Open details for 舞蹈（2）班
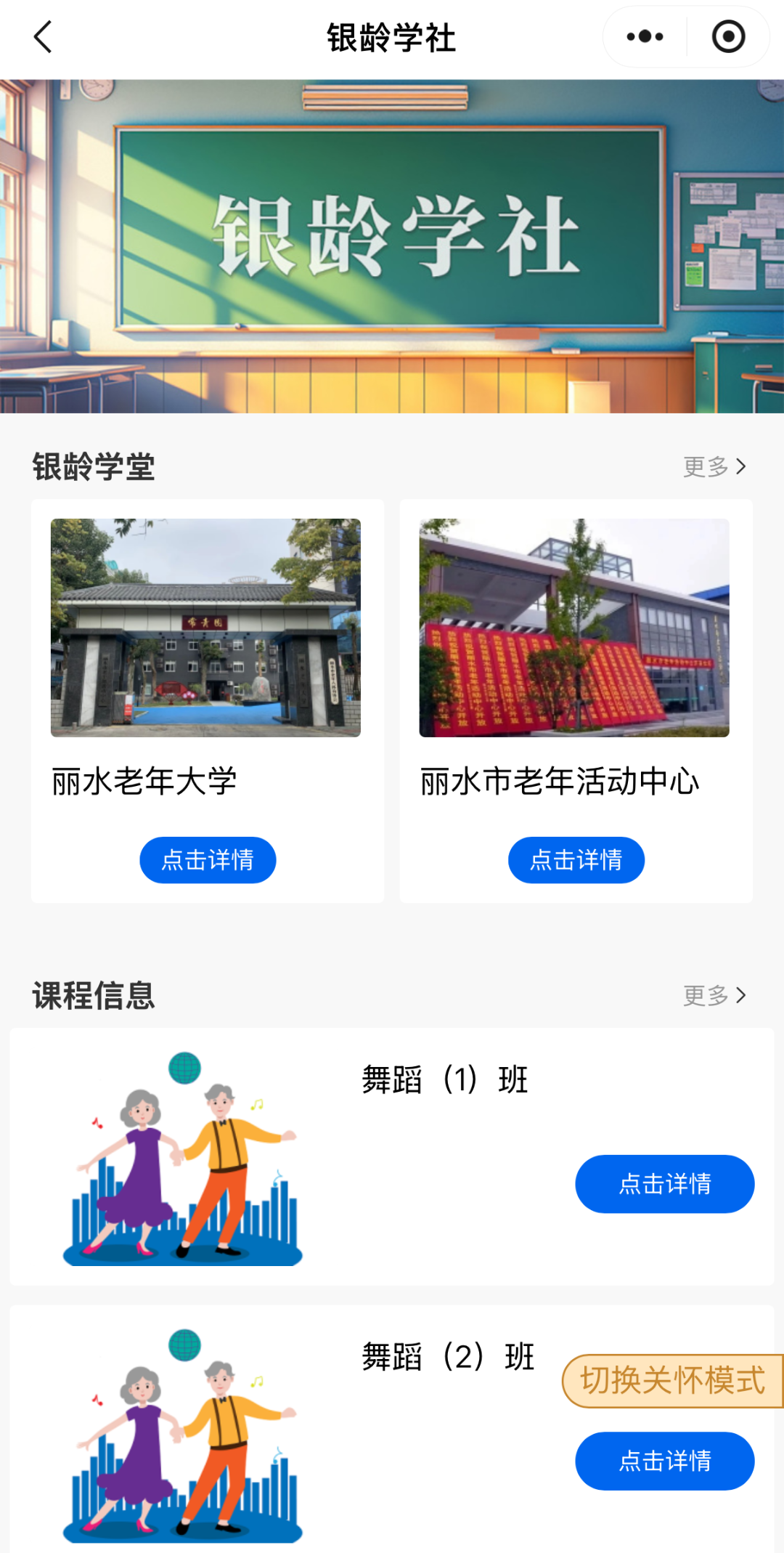This screenshot has height=1553, width=784. click(x=665, y=1461)
